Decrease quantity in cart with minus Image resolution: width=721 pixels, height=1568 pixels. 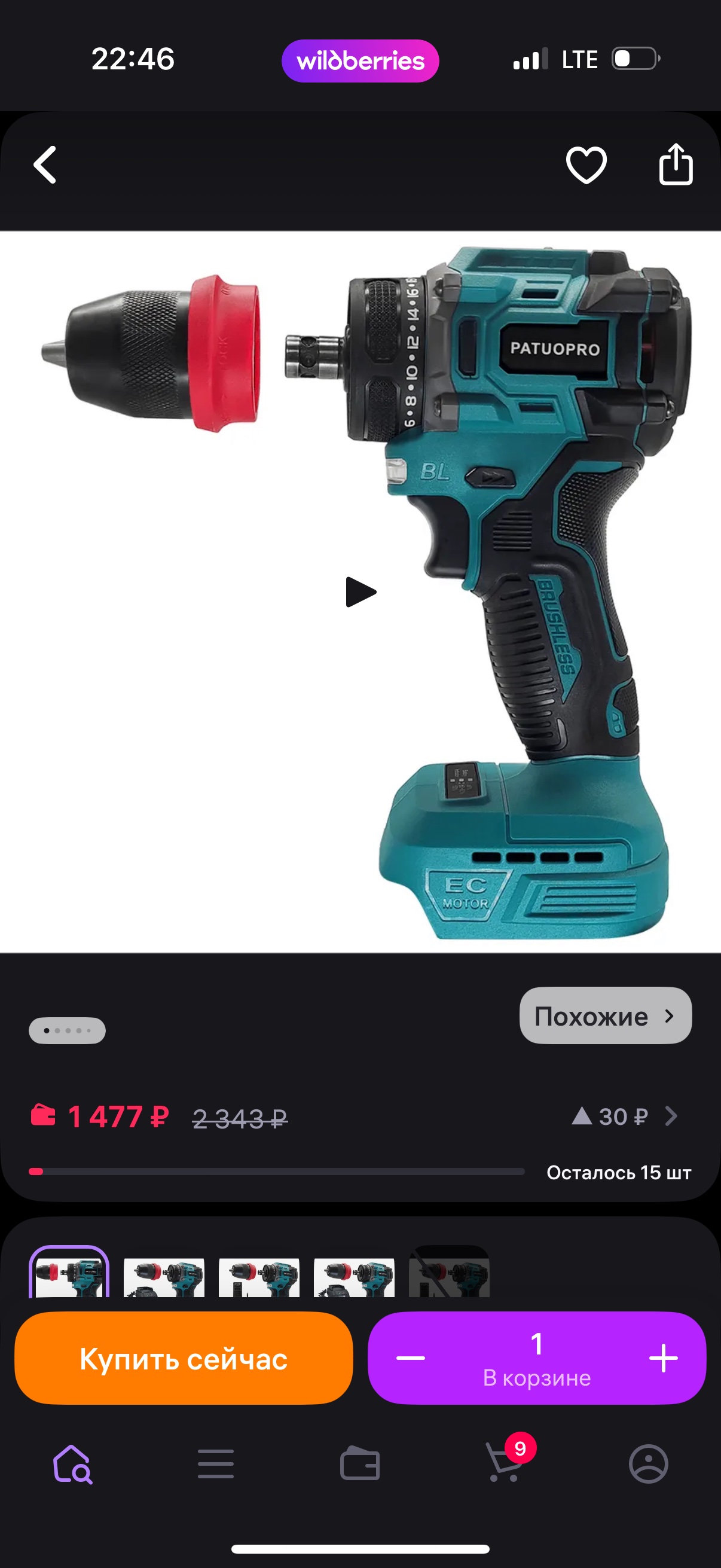point(411,1358)
